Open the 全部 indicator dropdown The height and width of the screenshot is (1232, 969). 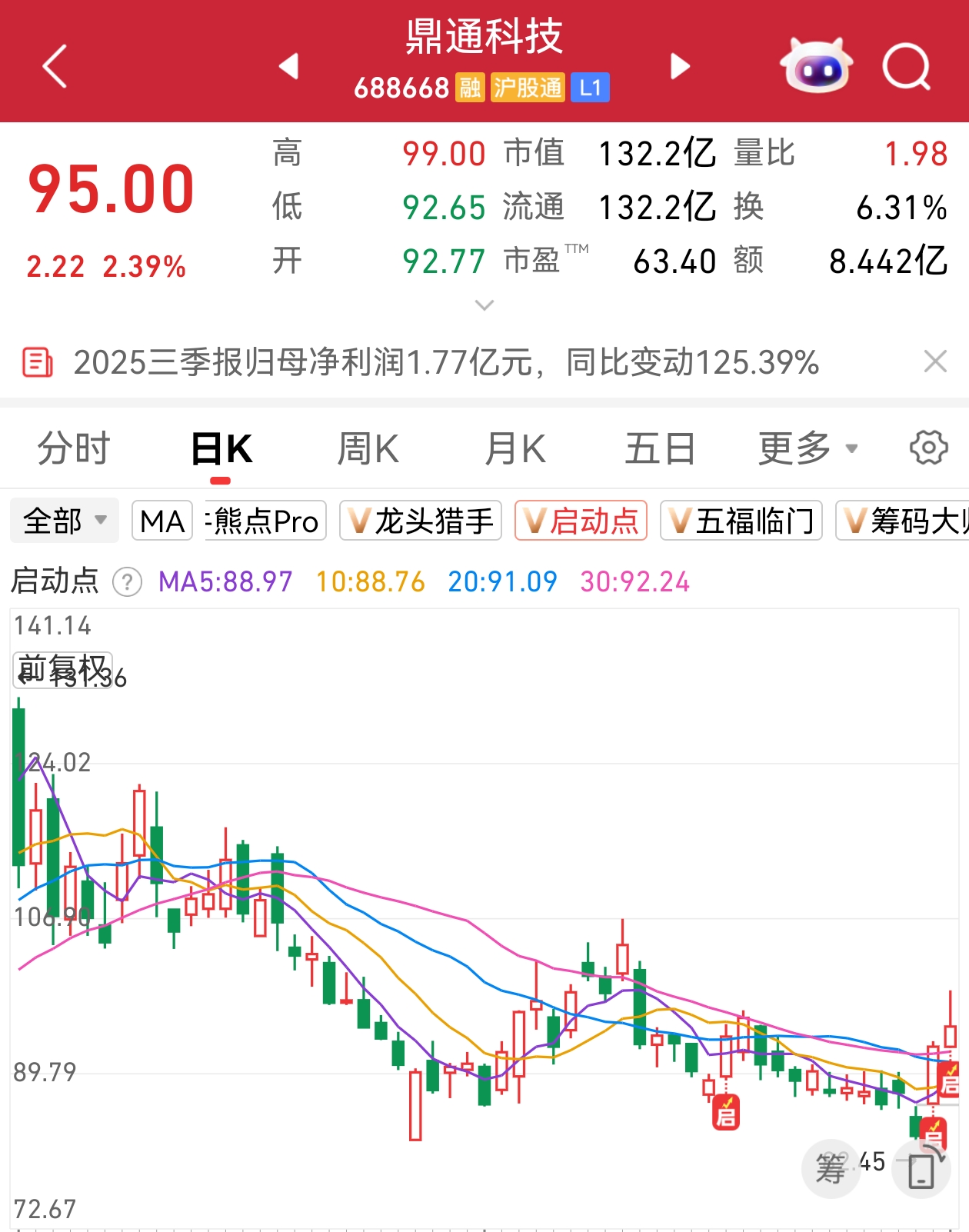65,521
